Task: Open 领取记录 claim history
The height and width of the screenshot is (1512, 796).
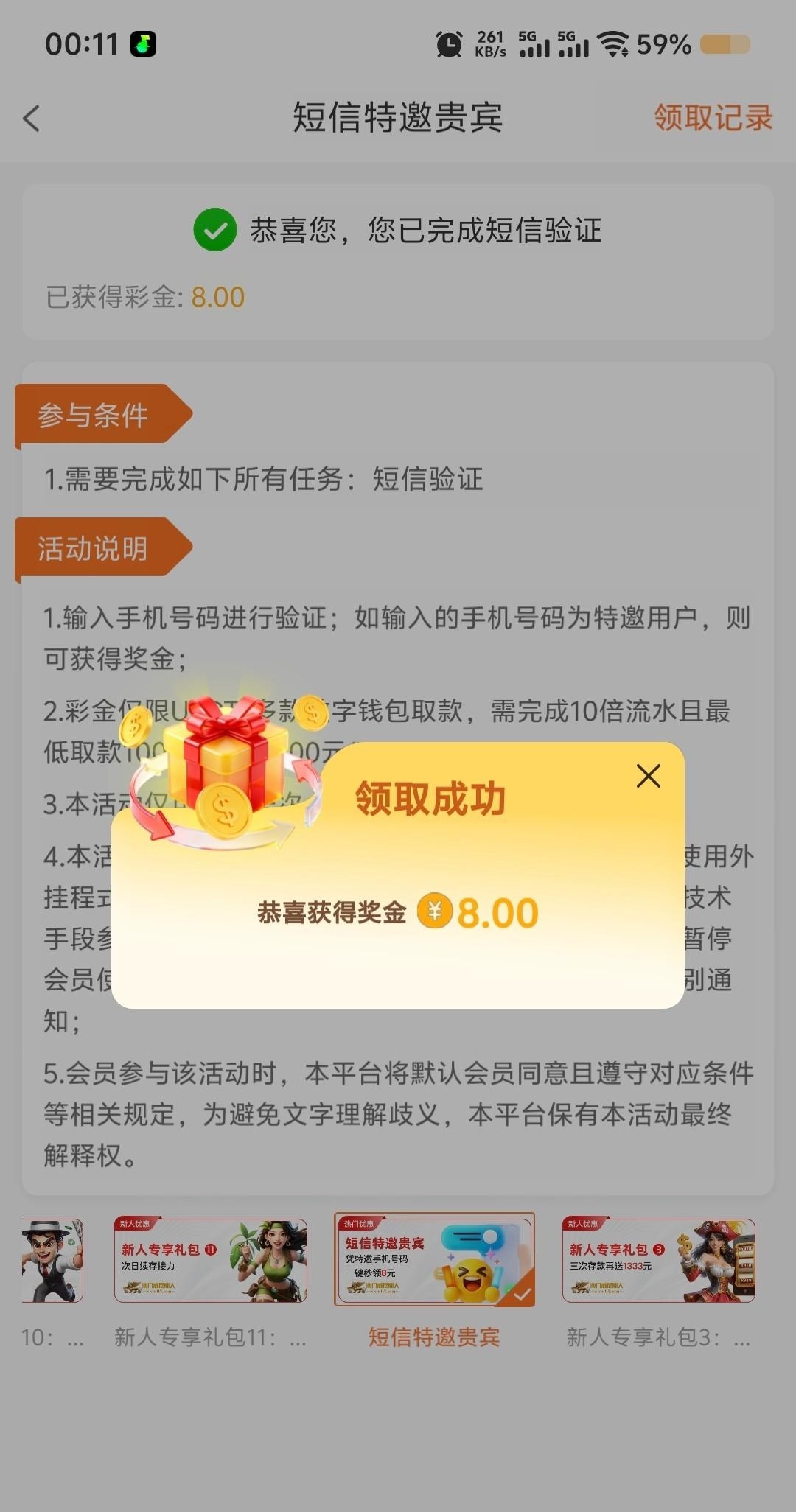Action: click(713, 118)
